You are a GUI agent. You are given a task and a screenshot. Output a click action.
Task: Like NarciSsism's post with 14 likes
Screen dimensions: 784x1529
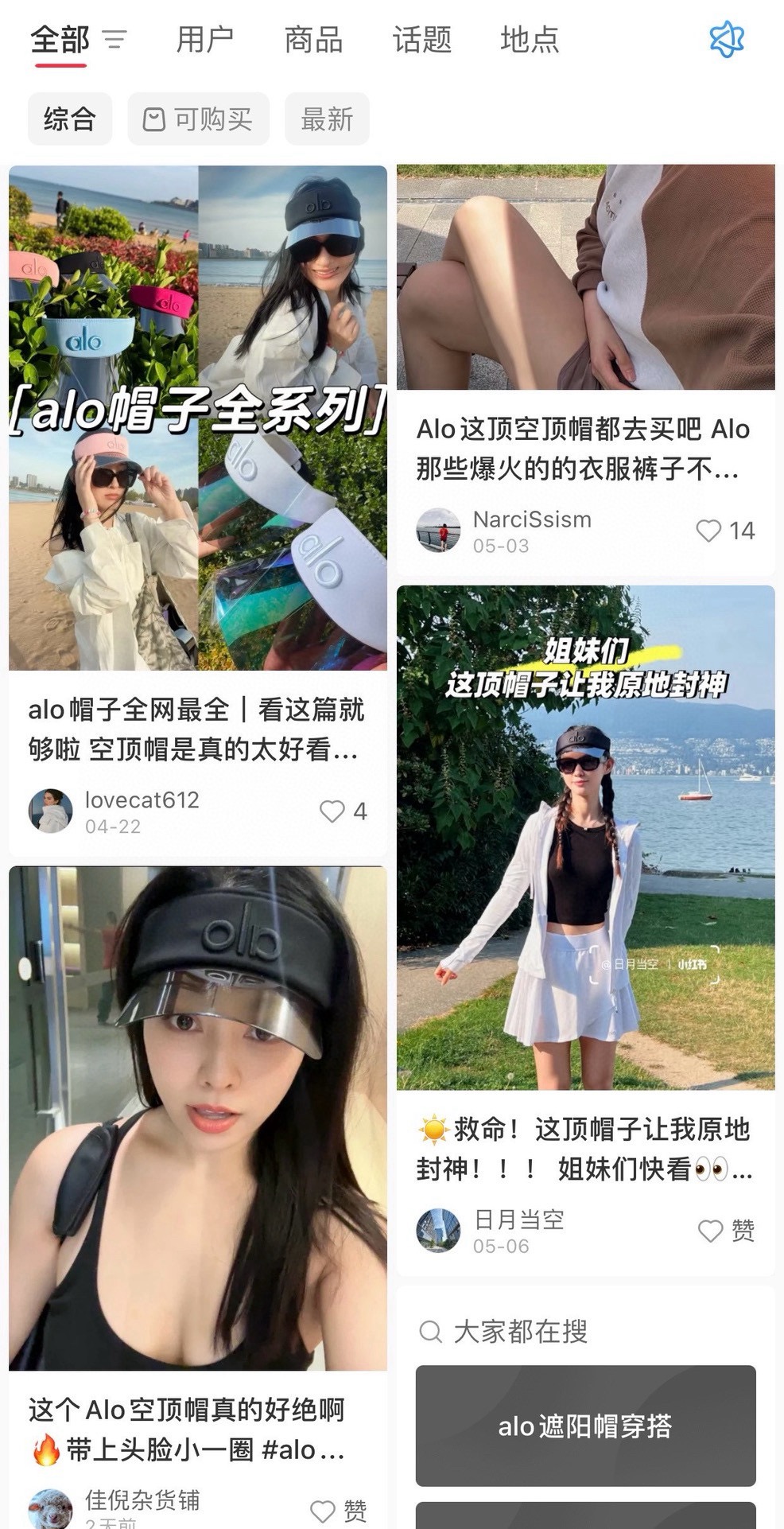pos(725,531)
